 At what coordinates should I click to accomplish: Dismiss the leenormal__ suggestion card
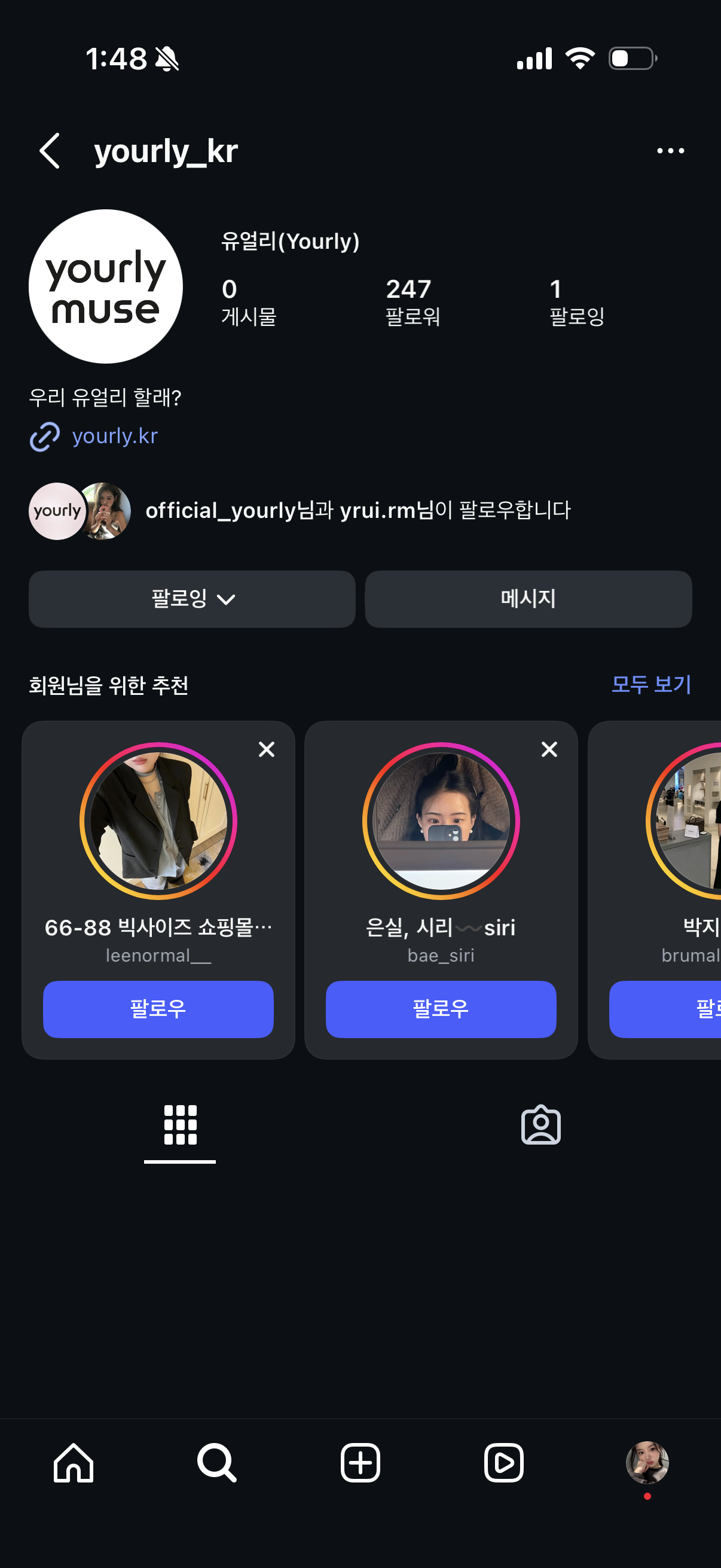pyautogui.click(x=267, y=749)
